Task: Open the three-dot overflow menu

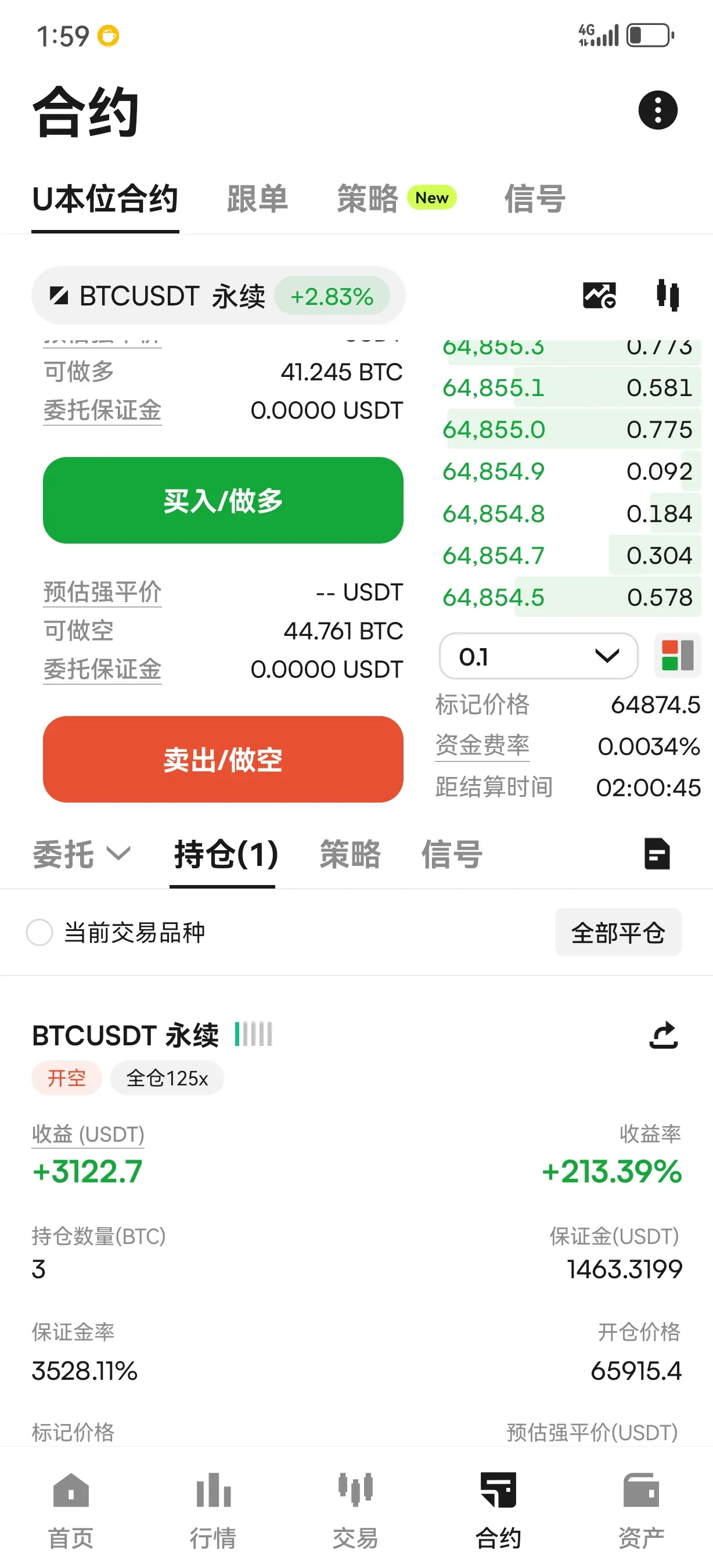Action: [x=657, y=110]
